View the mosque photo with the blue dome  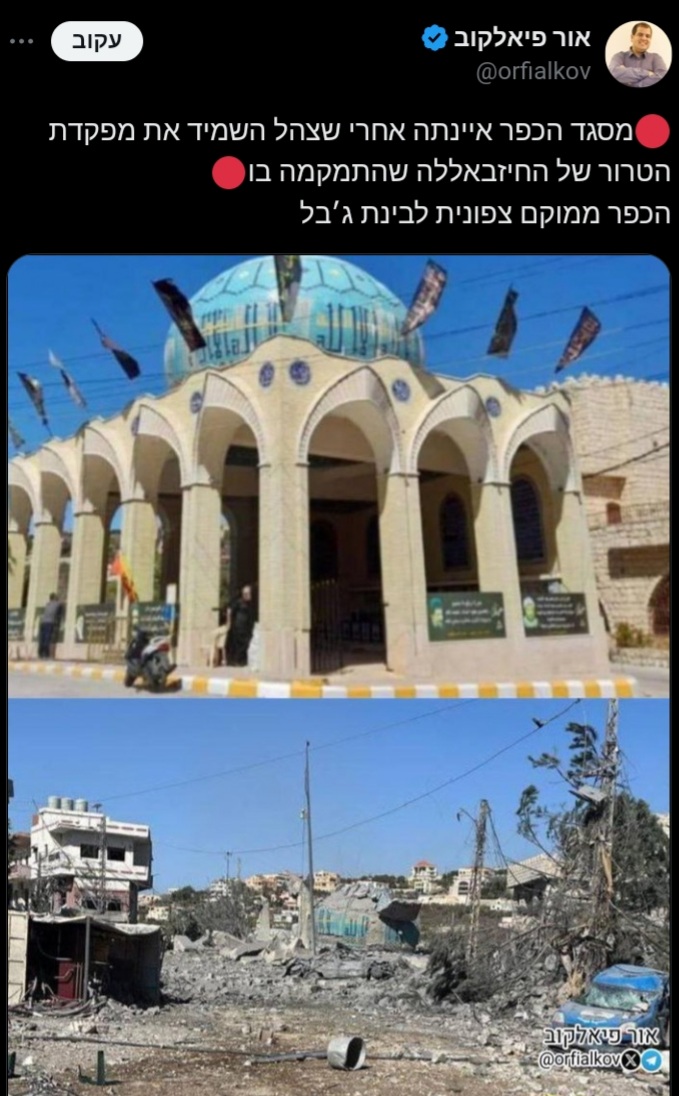(x=338, y=475)
